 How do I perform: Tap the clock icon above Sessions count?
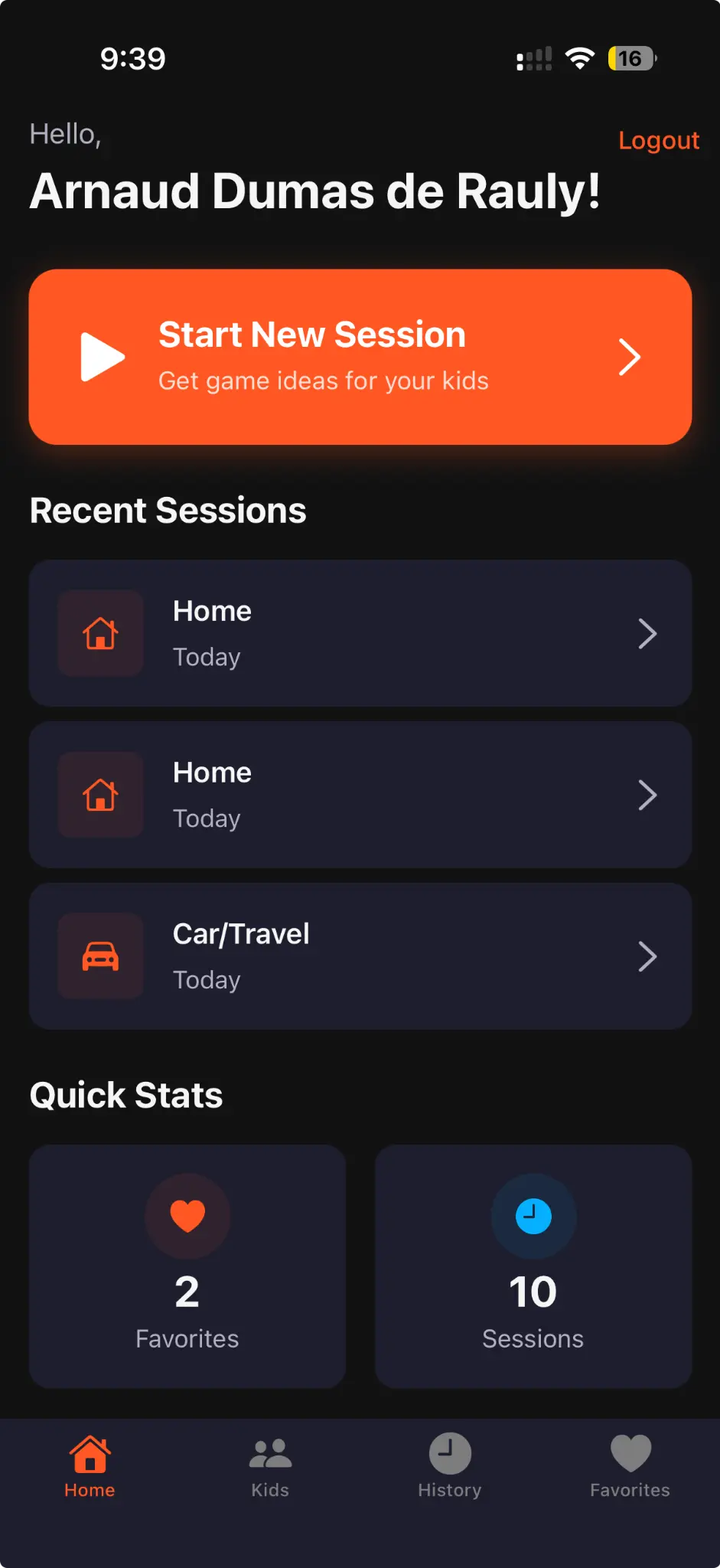click(533, 1216)
